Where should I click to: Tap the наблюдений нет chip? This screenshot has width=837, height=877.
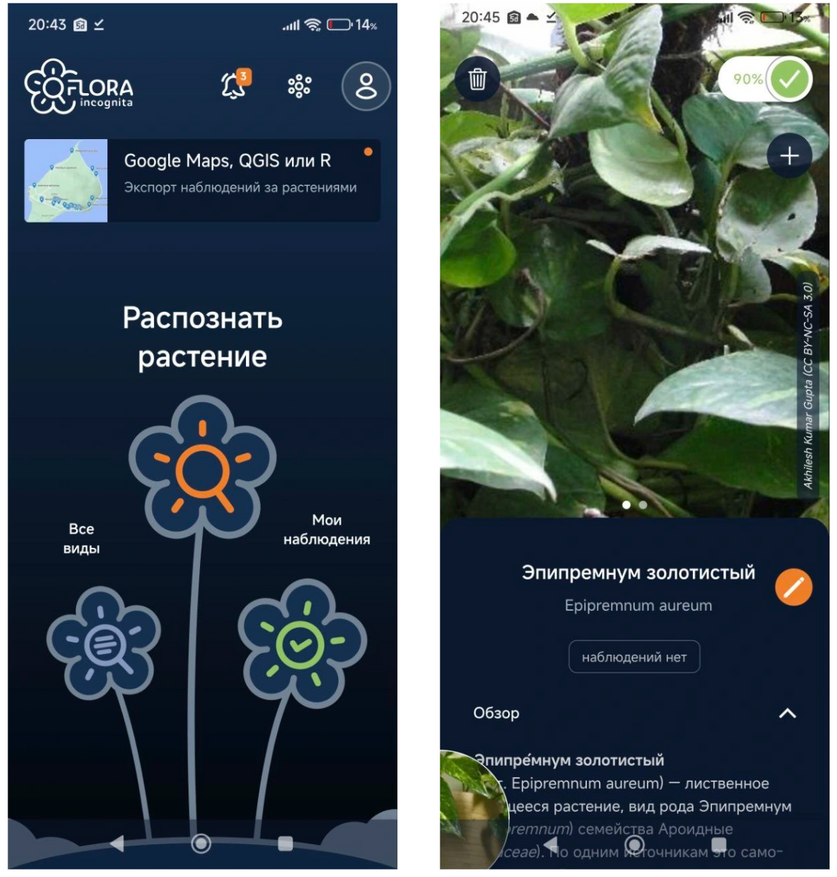(634, 657)
